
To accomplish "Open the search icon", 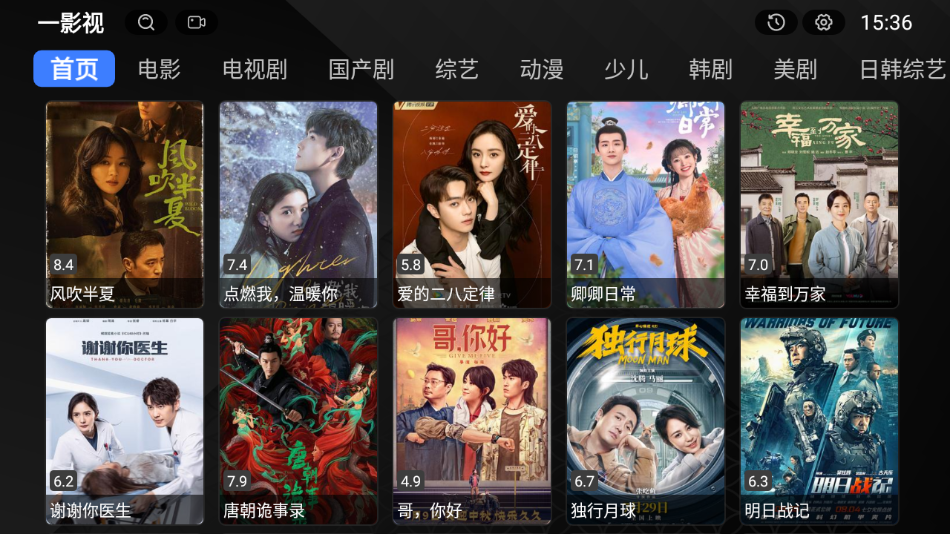I will click(146, 22).
